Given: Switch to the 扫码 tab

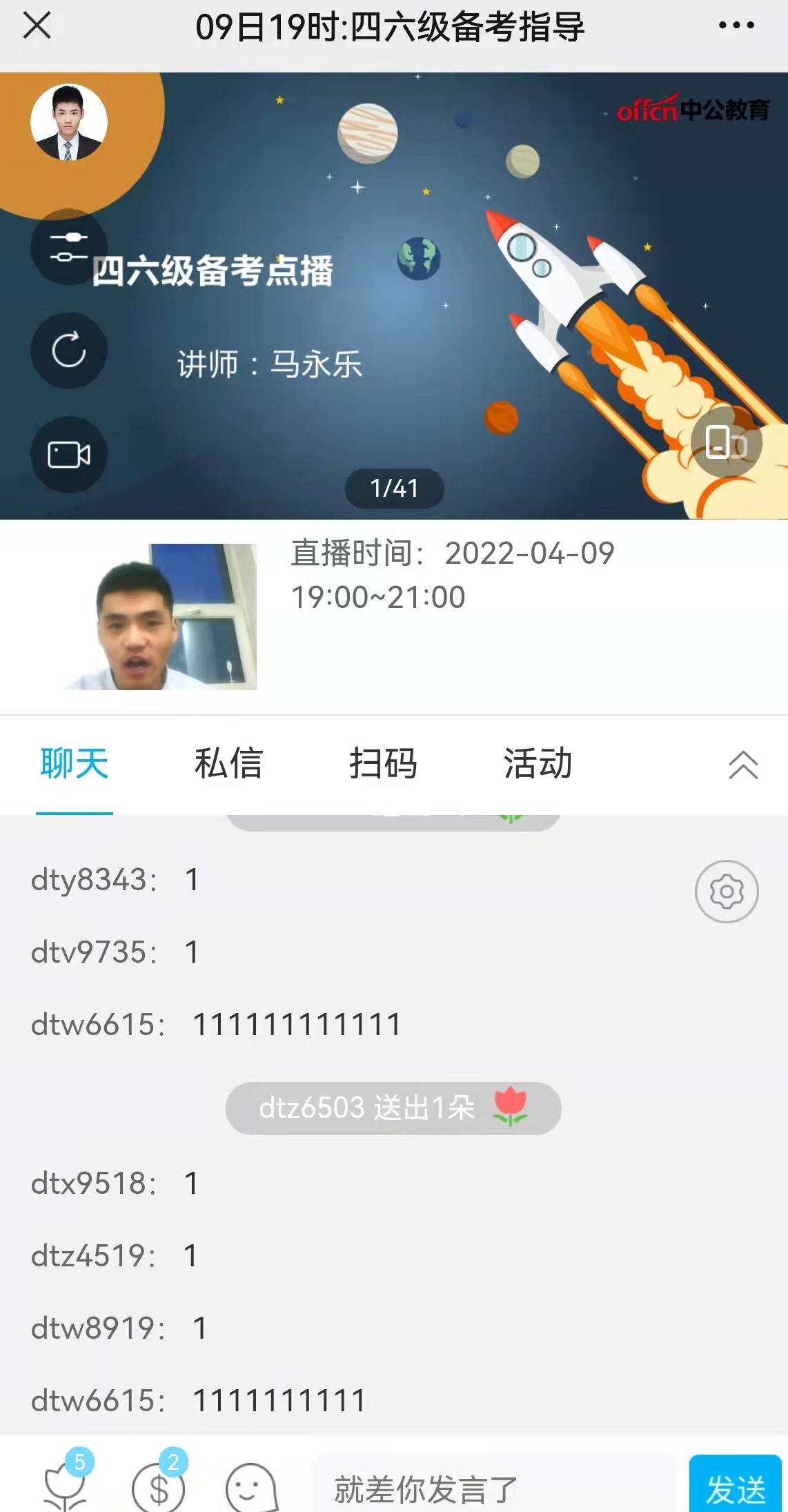Looking at the screenshot, I should click(x=385, y=763).
